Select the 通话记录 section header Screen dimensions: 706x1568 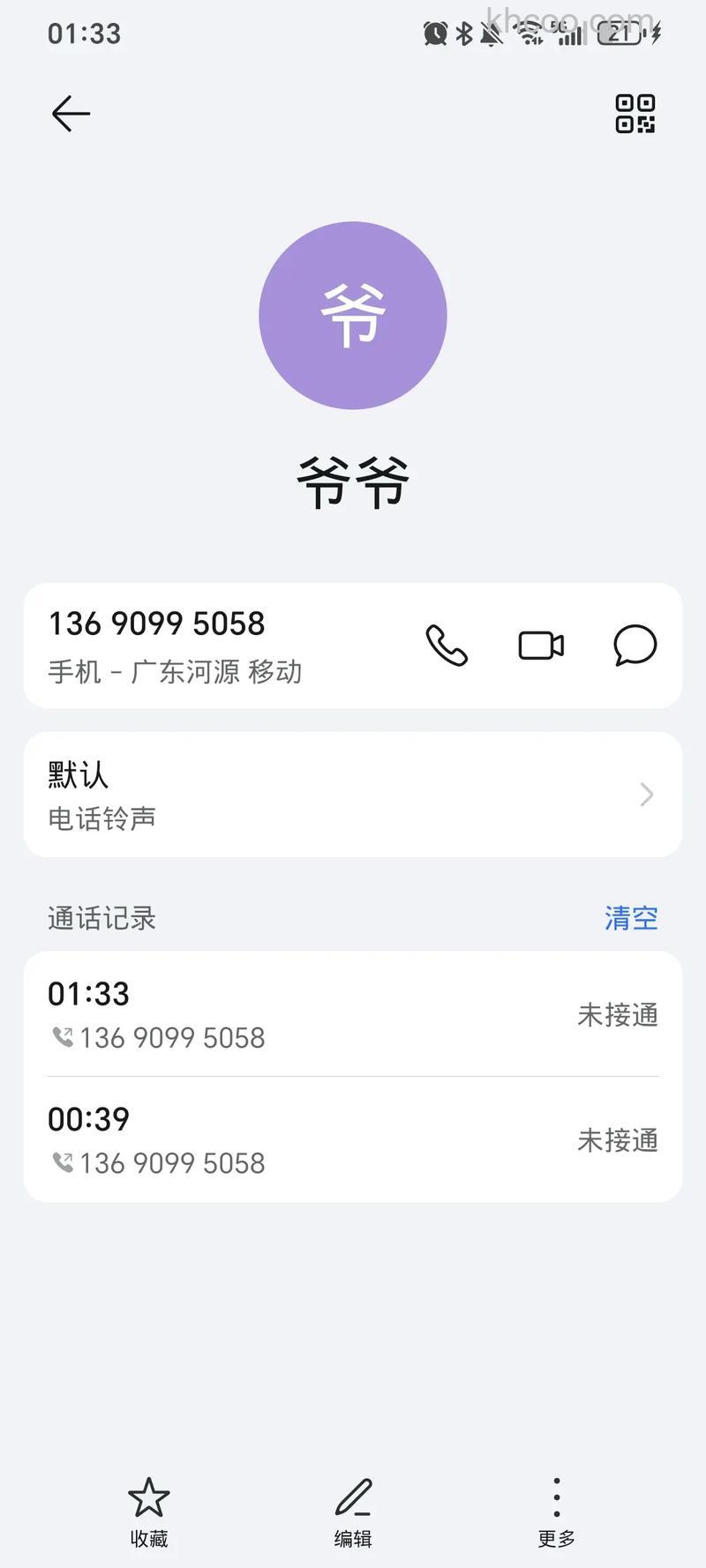tap(101, 918)
